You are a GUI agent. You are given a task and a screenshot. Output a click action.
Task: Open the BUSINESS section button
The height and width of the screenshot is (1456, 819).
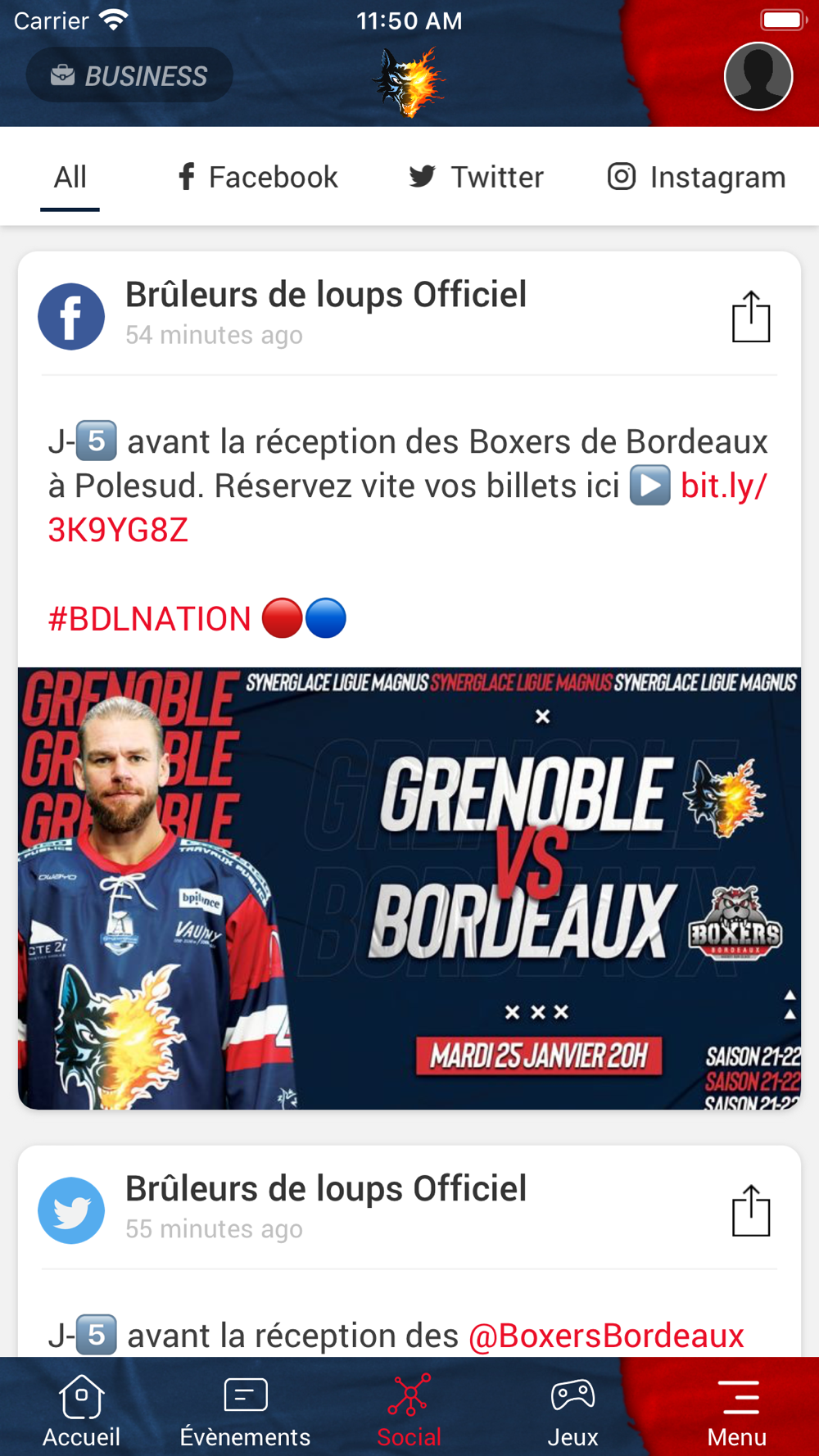click(x=129, y=75)
